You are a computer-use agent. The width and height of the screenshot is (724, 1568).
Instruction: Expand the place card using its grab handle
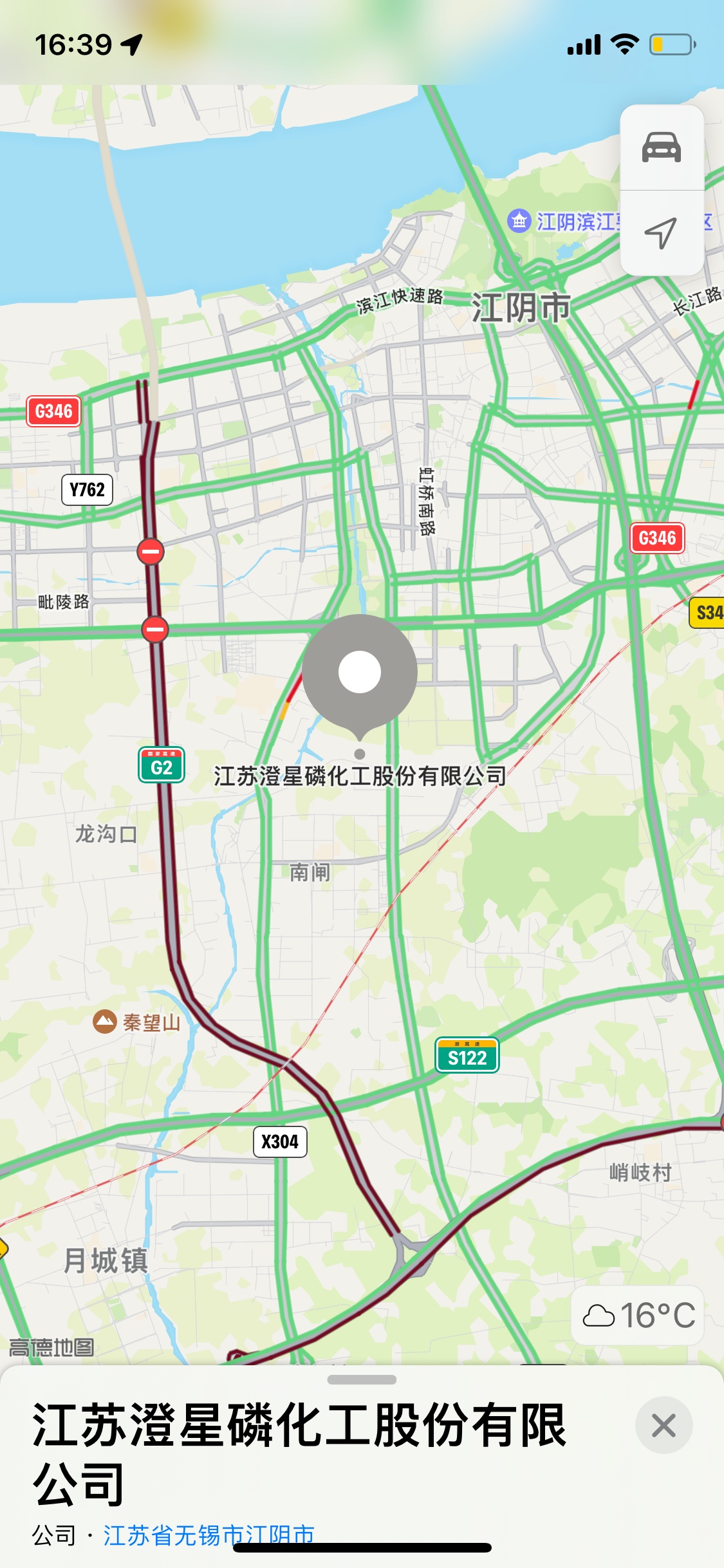coord(362,1379)
